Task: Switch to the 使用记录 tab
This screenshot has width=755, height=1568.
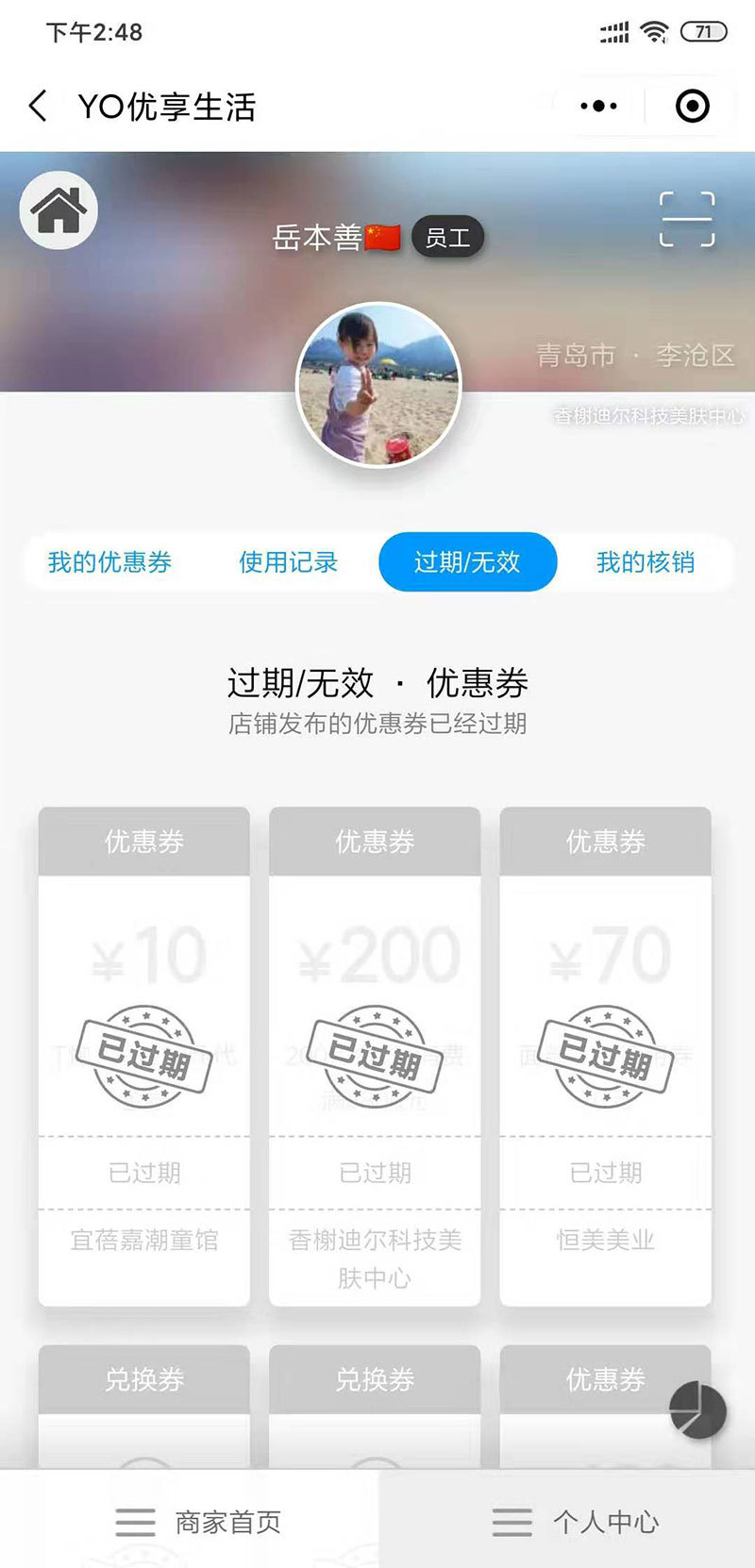Action: pos(288,562)
